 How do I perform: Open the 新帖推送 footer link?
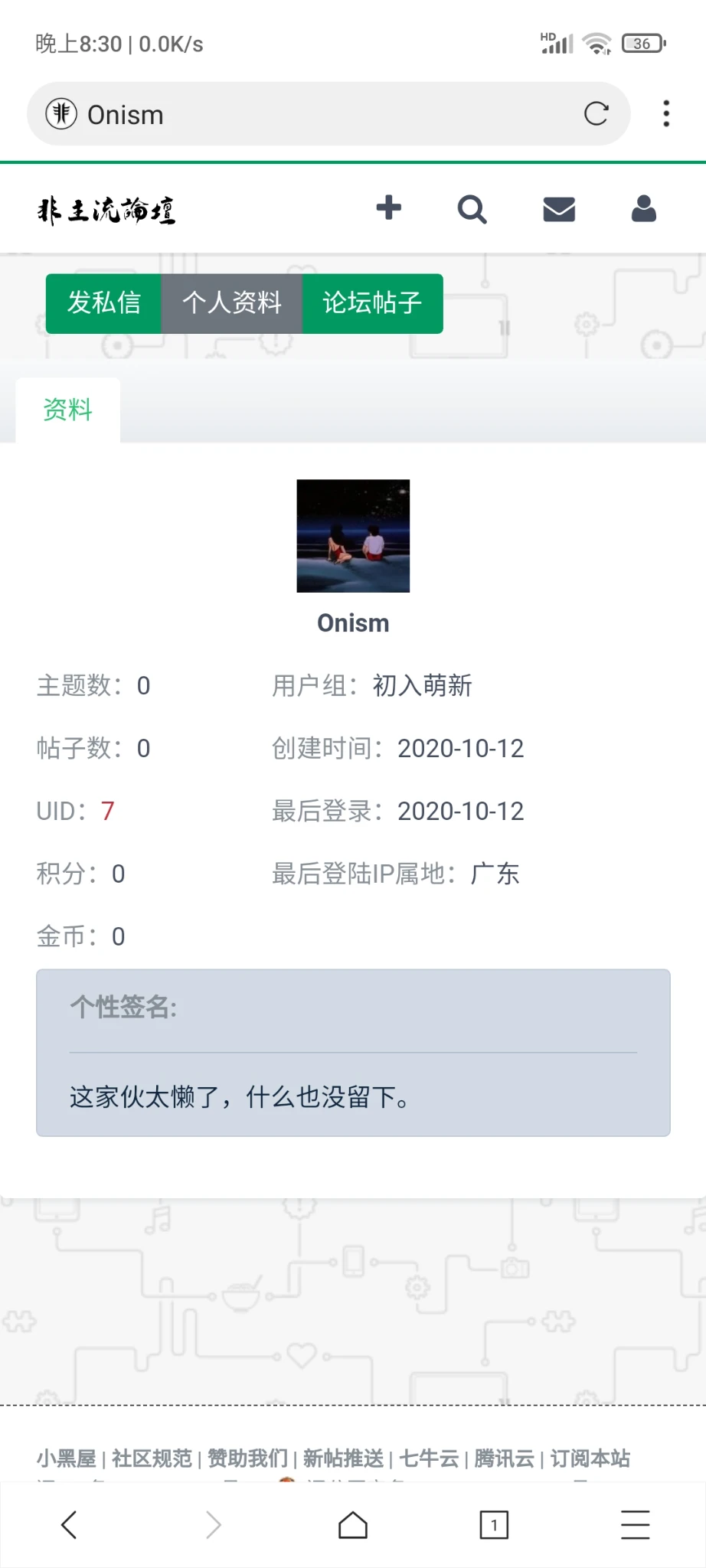[x=343, y=1459]
